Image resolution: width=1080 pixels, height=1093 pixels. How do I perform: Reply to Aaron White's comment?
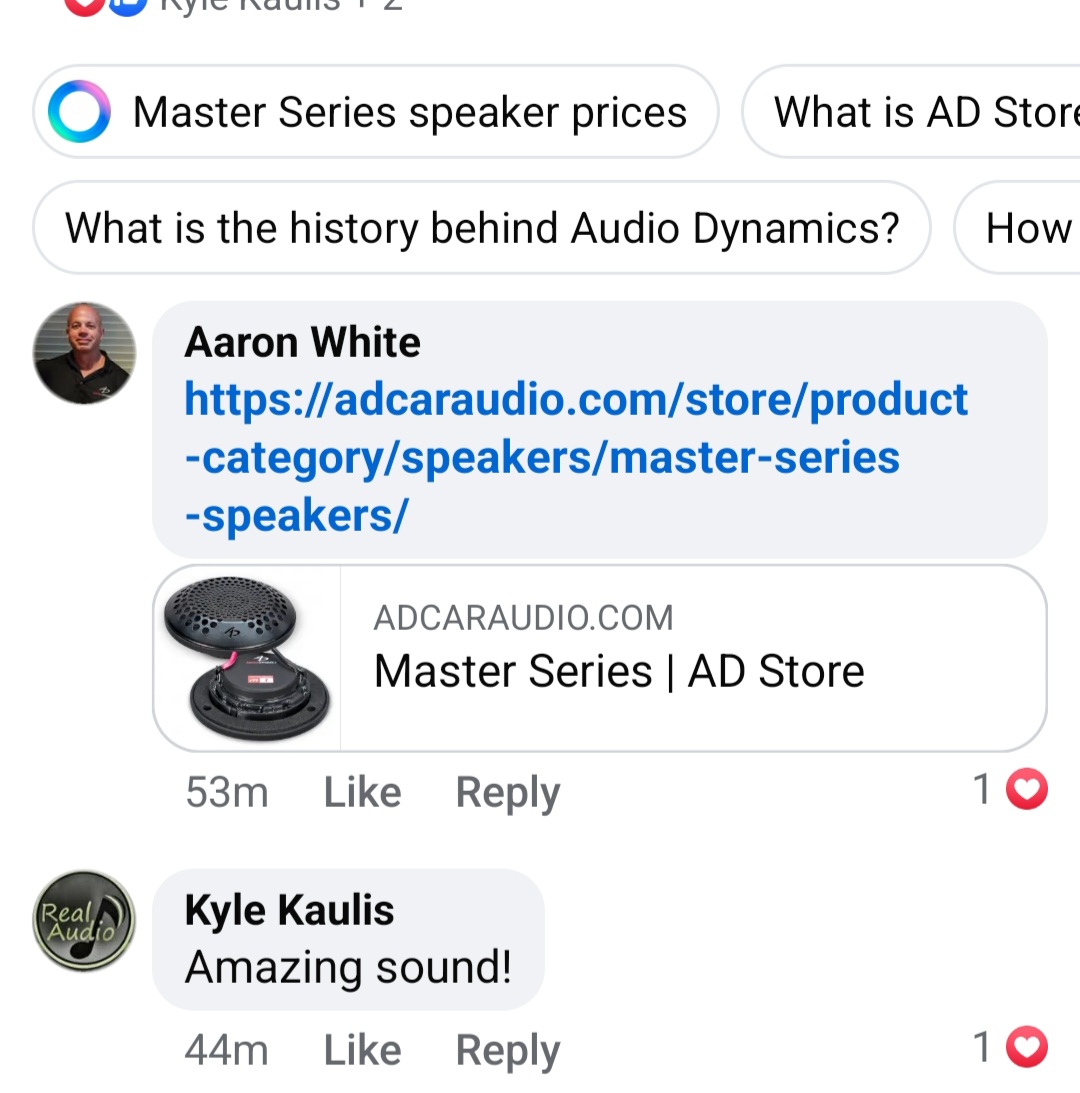click(507, 792)
